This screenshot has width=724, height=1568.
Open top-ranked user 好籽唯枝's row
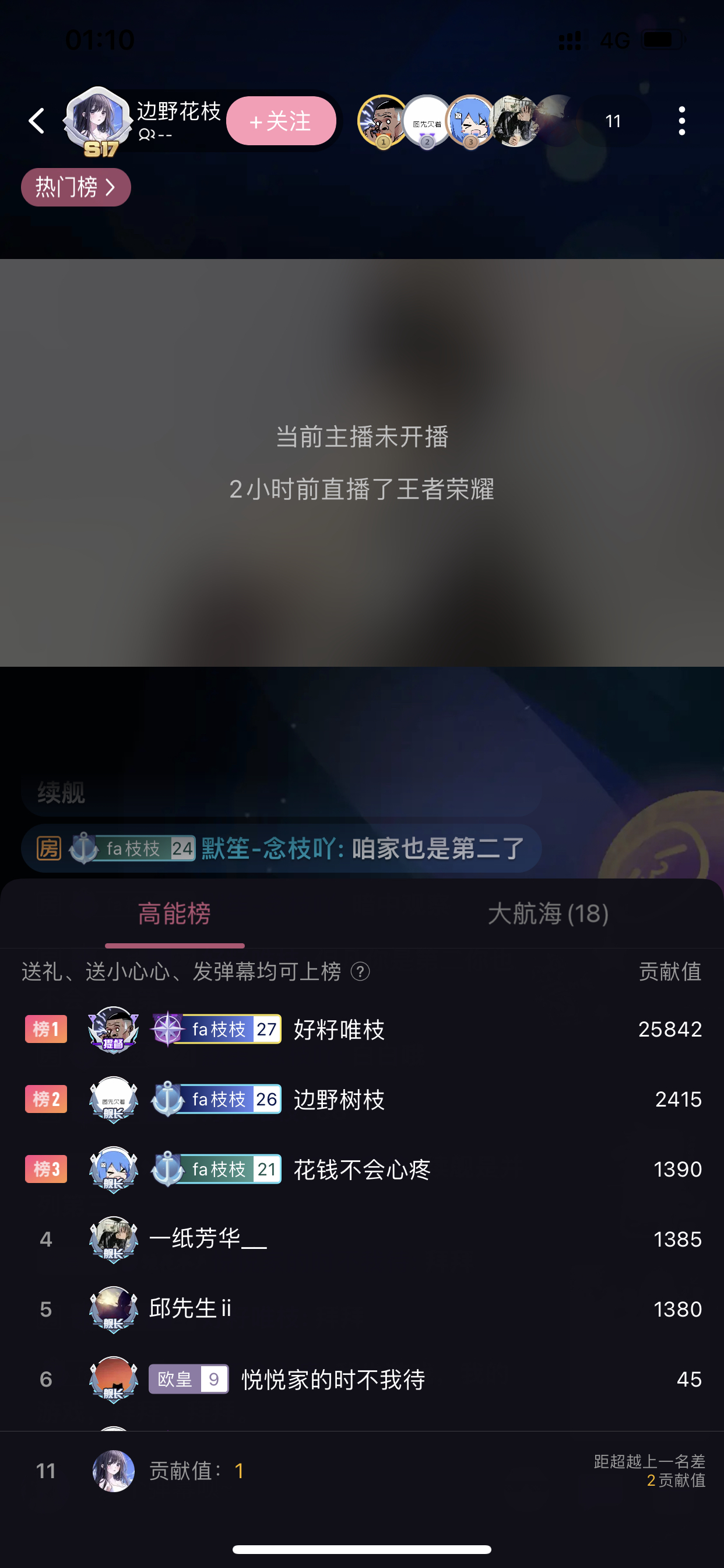coord(362,1030)
